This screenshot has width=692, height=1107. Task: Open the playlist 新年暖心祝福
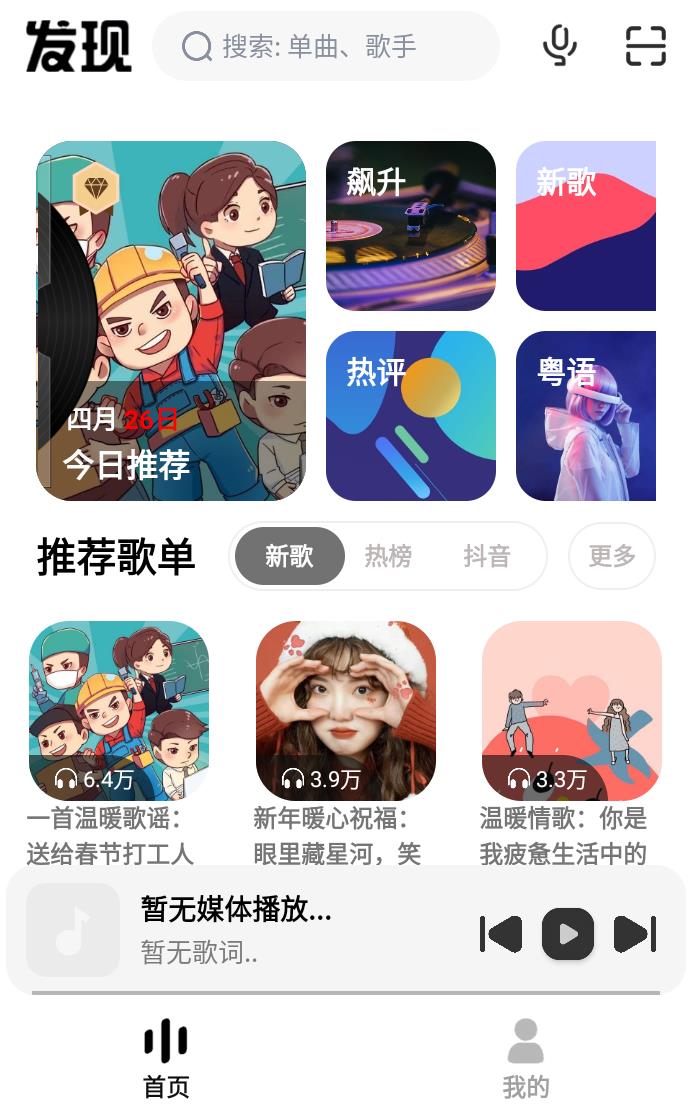(345, 710)
